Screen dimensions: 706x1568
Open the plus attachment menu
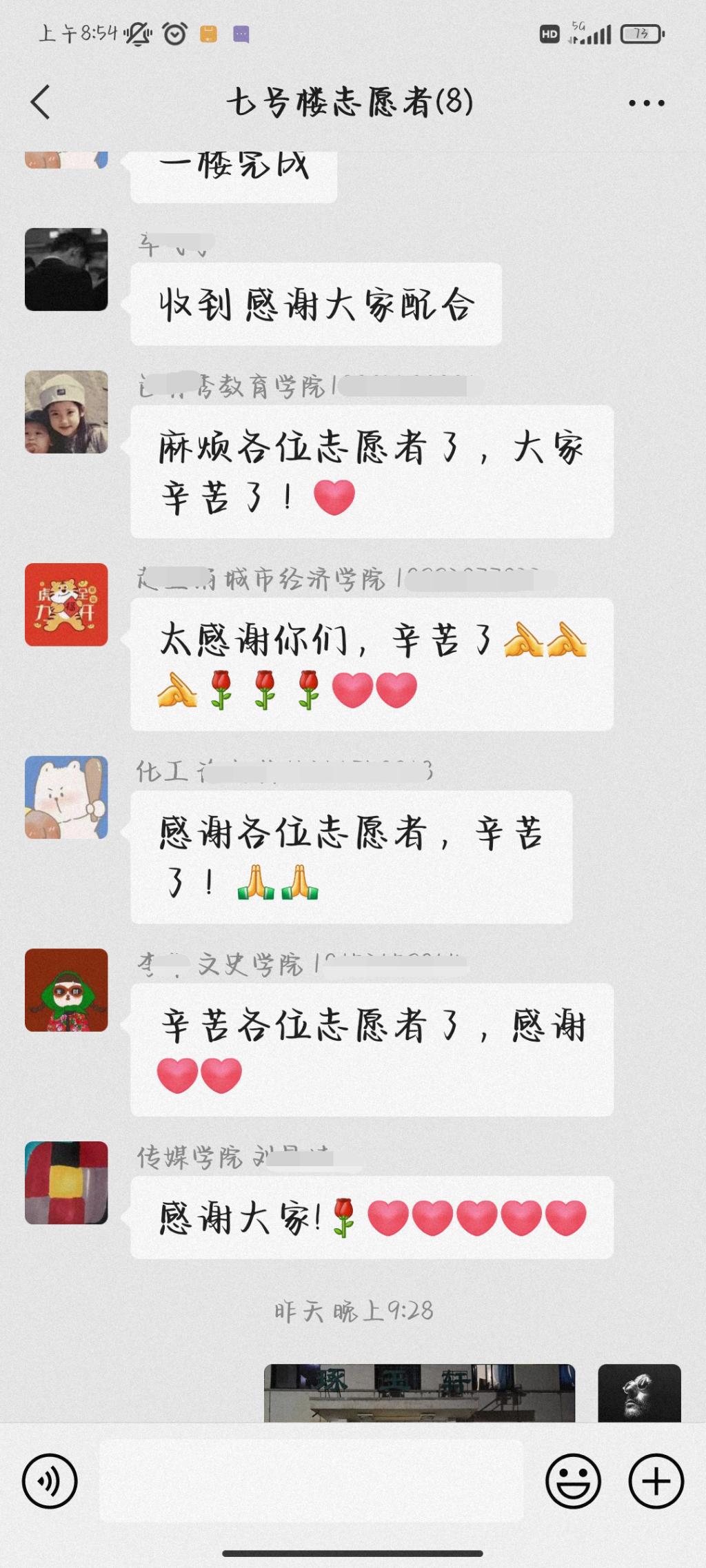(x=656, y=1480)
